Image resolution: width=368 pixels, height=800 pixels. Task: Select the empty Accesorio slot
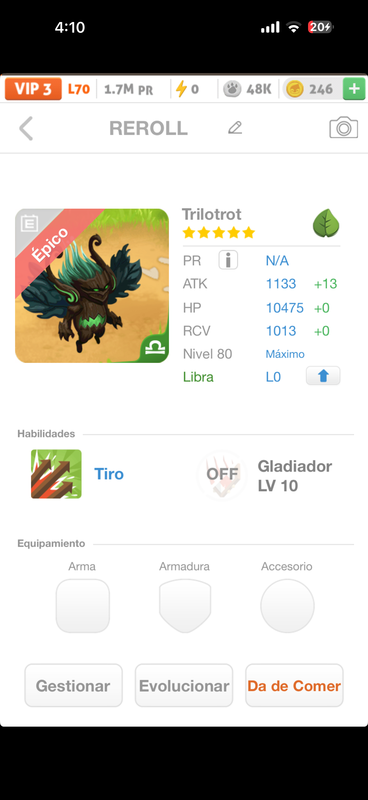[287, 606]
